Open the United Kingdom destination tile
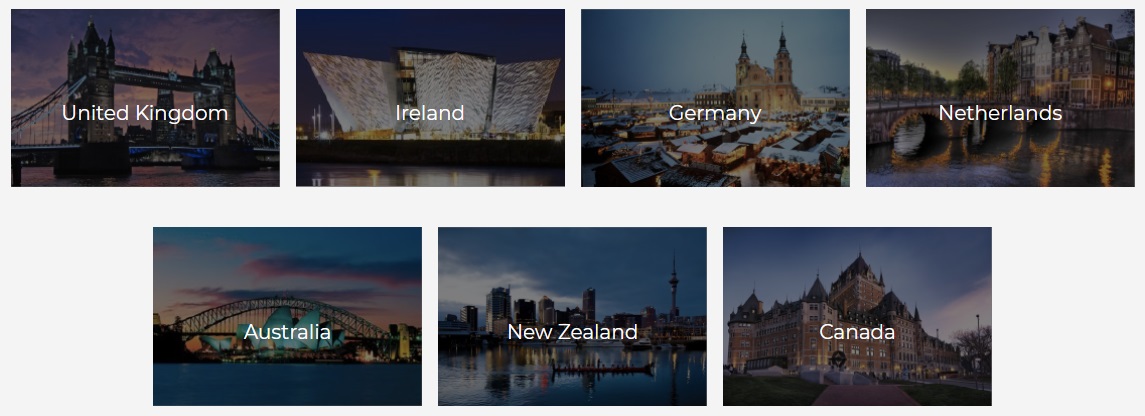 click(145, 99)
